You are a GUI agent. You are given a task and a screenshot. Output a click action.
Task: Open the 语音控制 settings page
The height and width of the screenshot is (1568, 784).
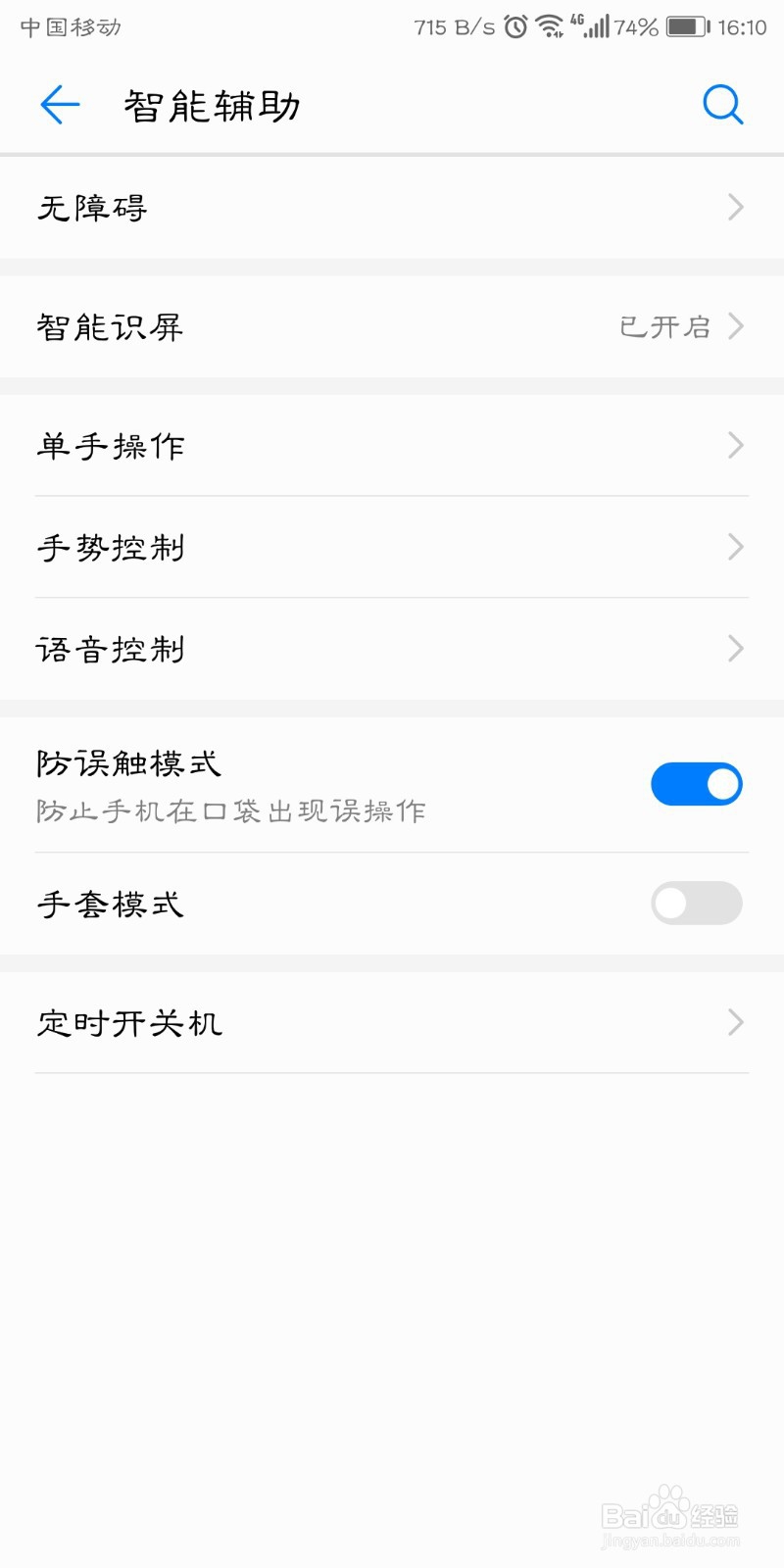(x=392, y=648)
